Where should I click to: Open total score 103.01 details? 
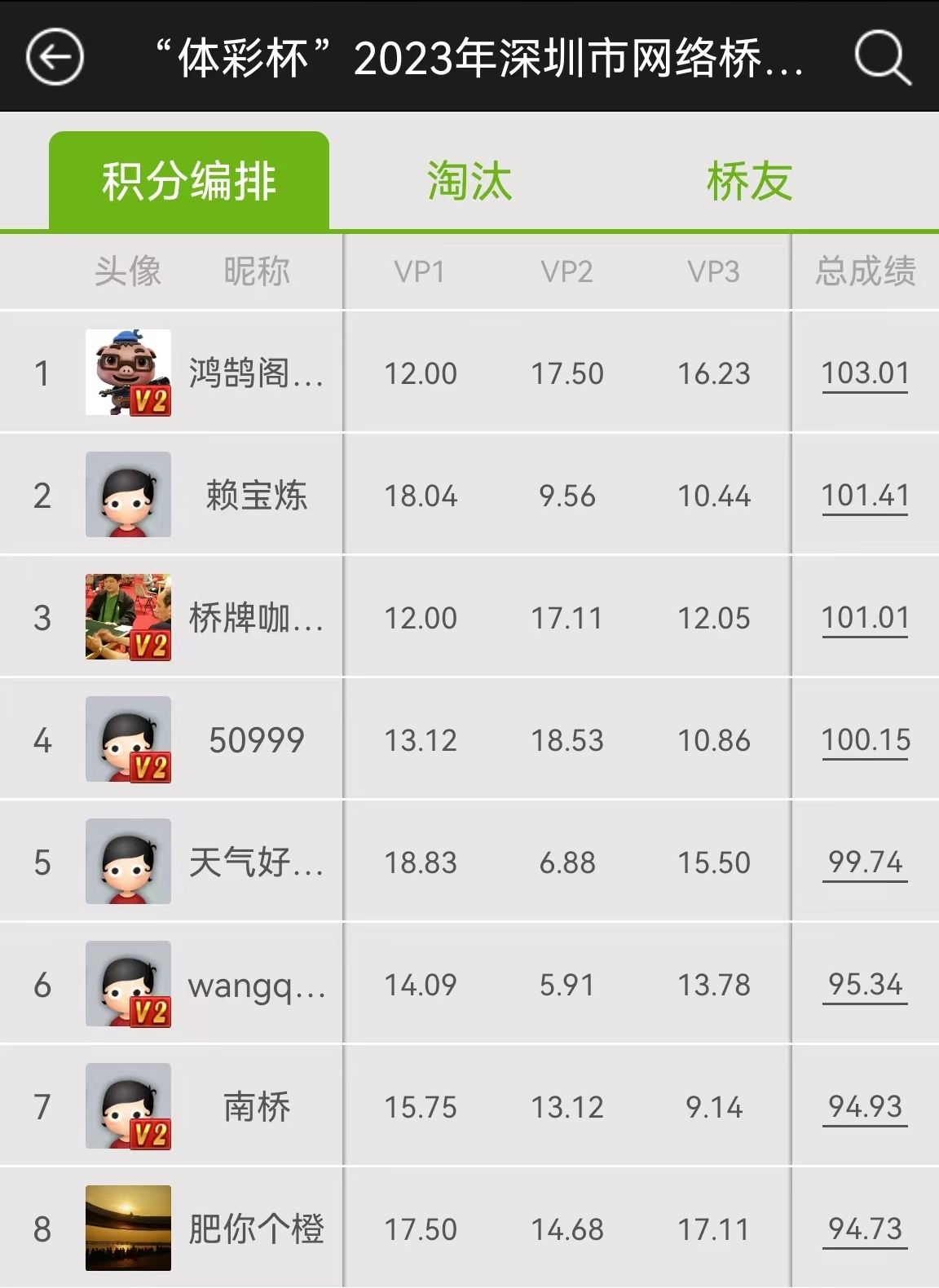pyautogui.click(x=865, y=373)
